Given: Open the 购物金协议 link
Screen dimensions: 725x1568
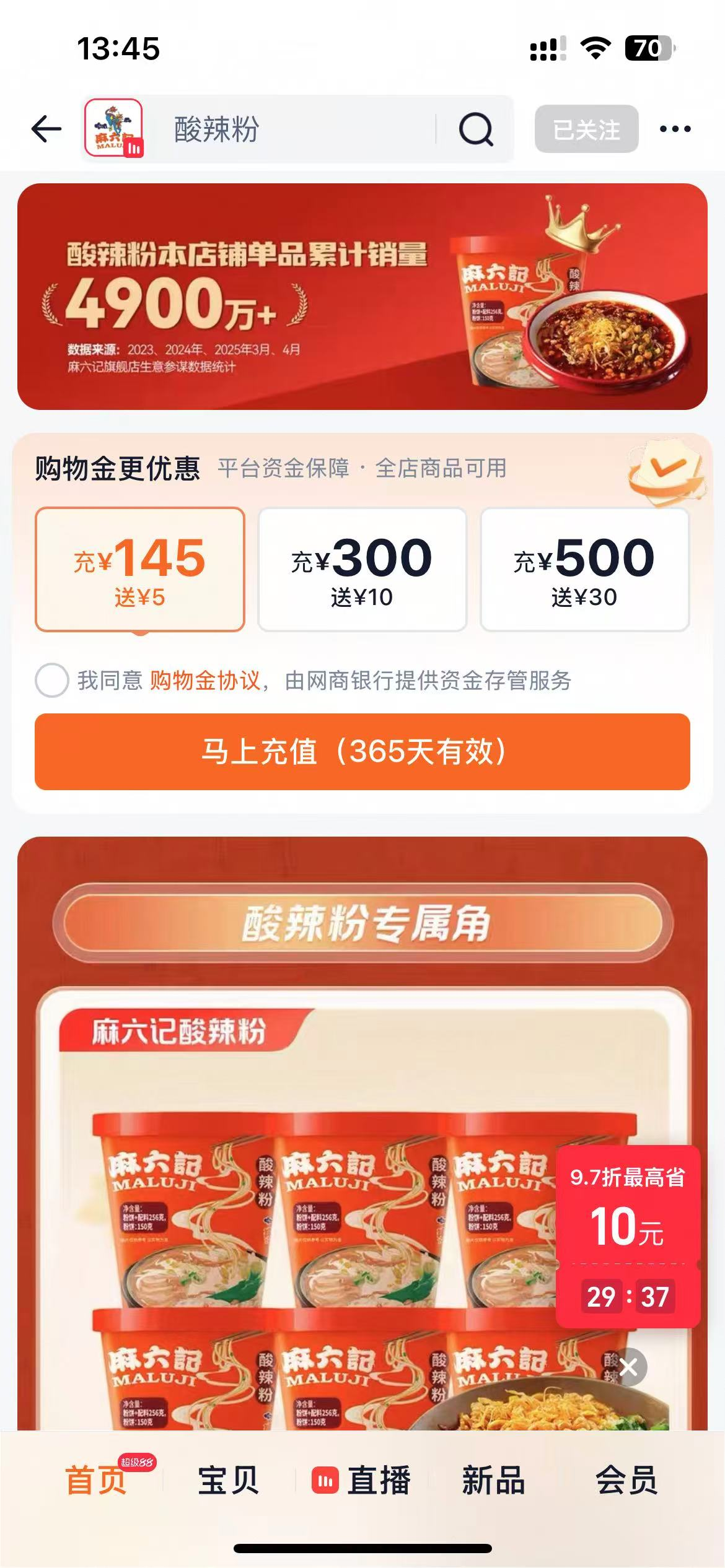Looking at the screenshot, I should point(204,681).
